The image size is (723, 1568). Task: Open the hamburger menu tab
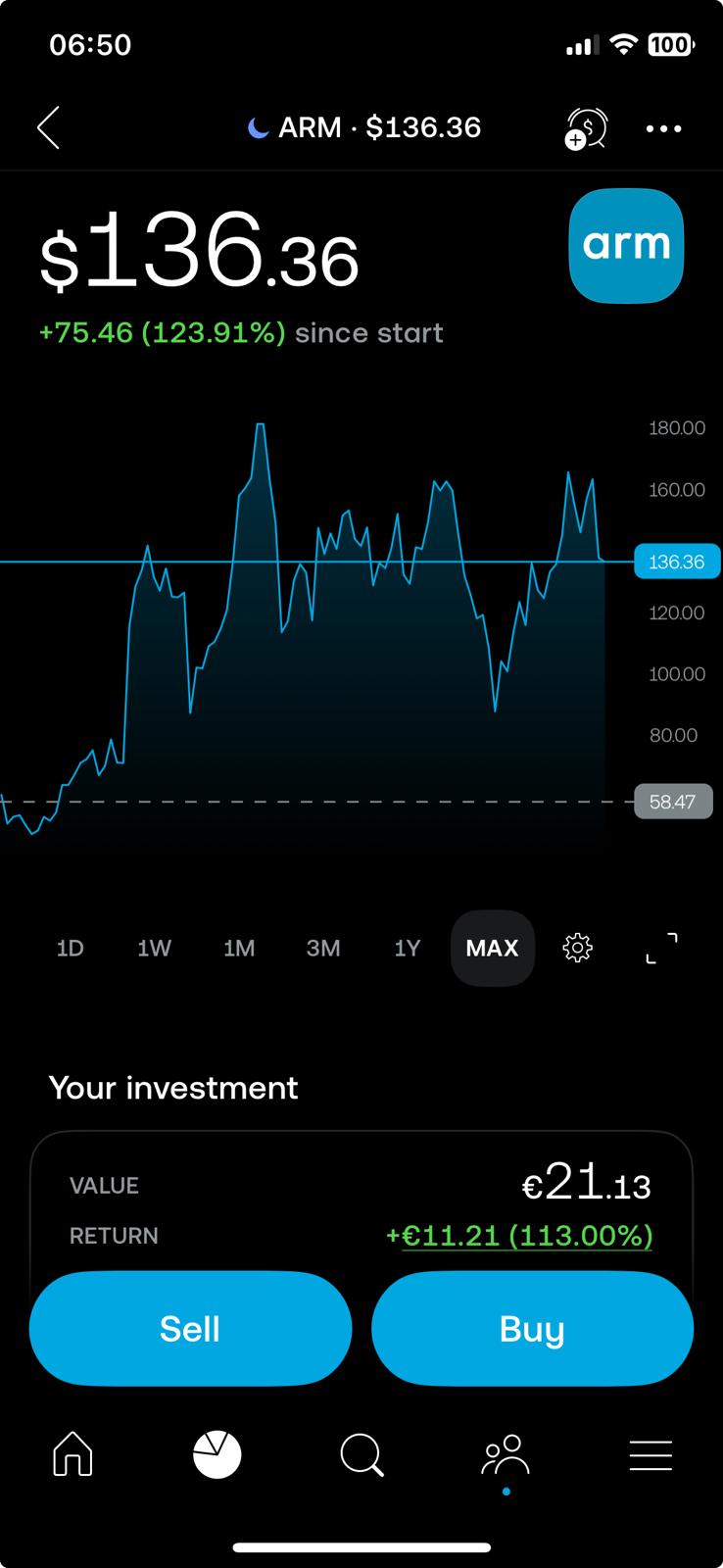tap(651, 1455)
